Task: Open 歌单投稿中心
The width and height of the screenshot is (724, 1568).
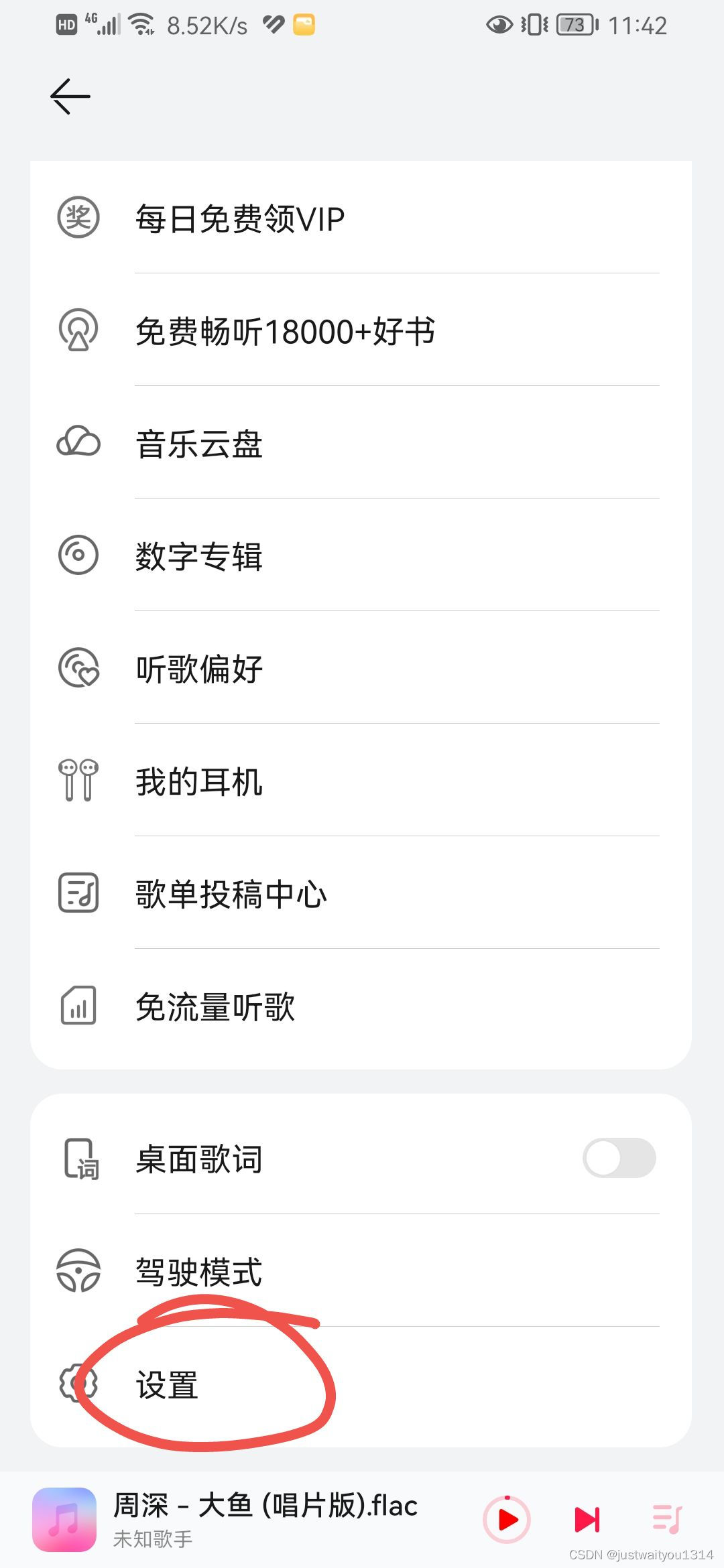Action: 231,894
